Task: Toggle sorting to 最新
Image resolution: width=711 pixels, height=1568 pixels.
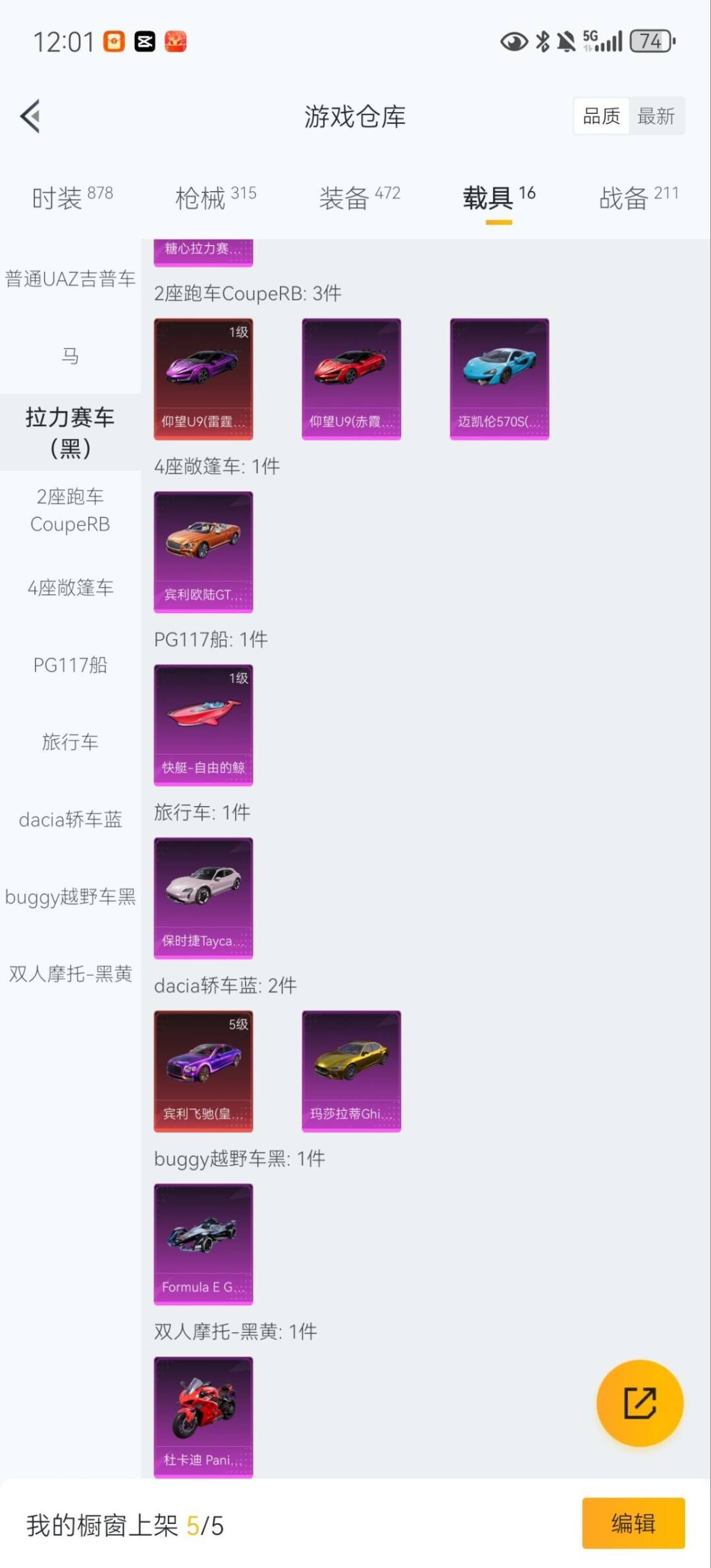Action: click(658, 115)
